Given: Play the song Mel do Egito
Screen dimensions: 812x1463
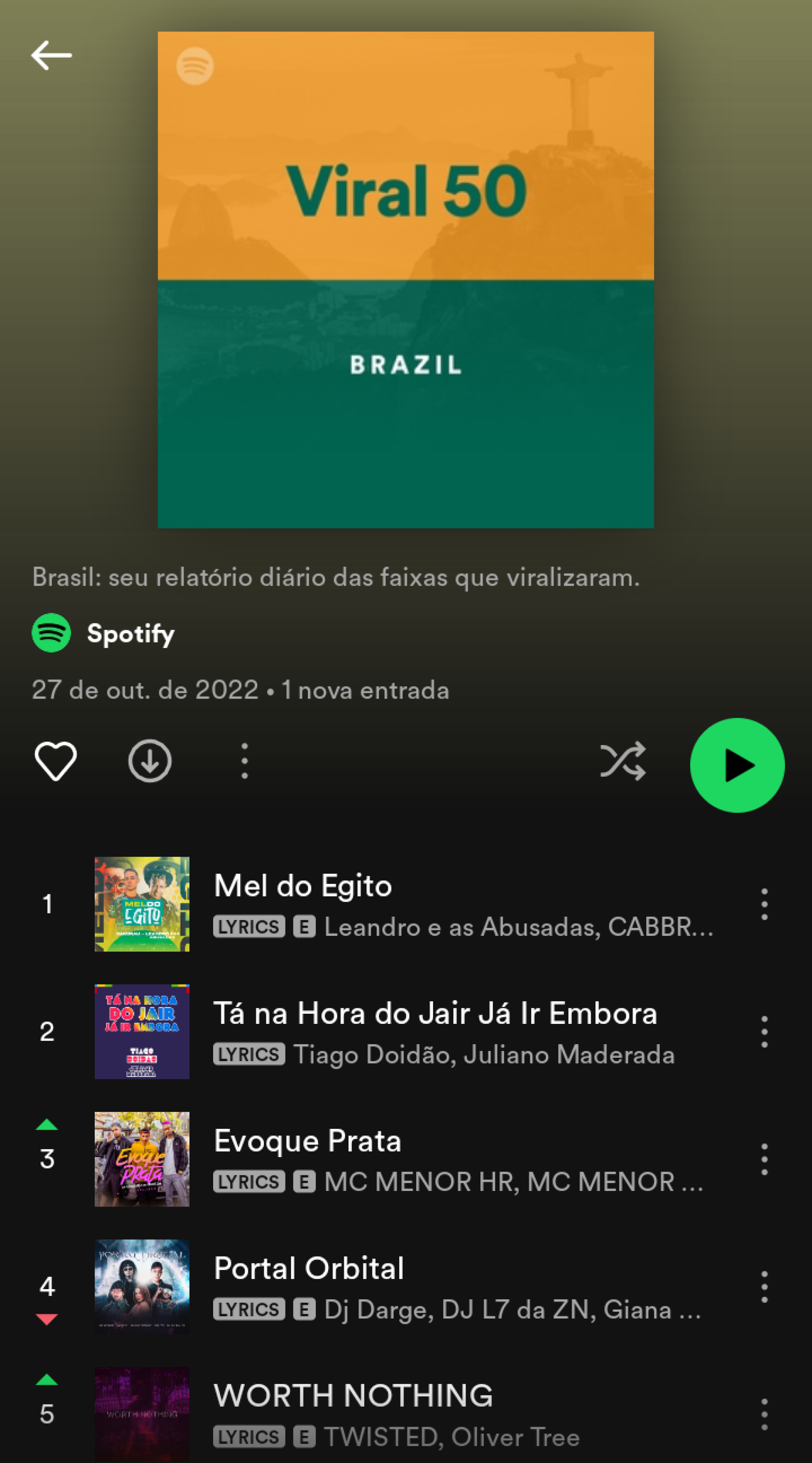Looking at the screenshot, I should (303, 886).
